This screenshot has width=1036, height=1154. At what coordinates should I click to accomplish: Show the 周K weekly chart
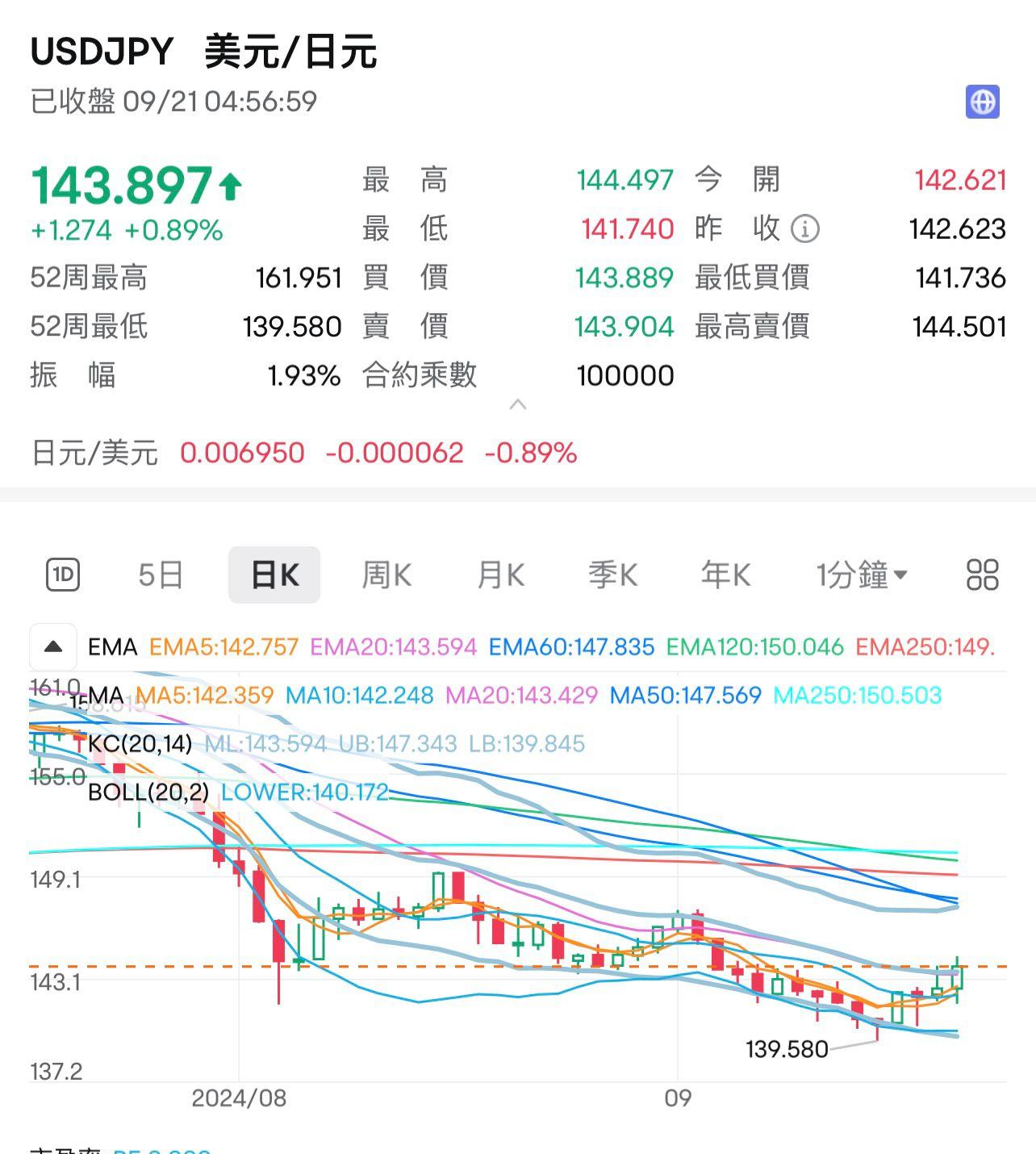tap(386, 575)
